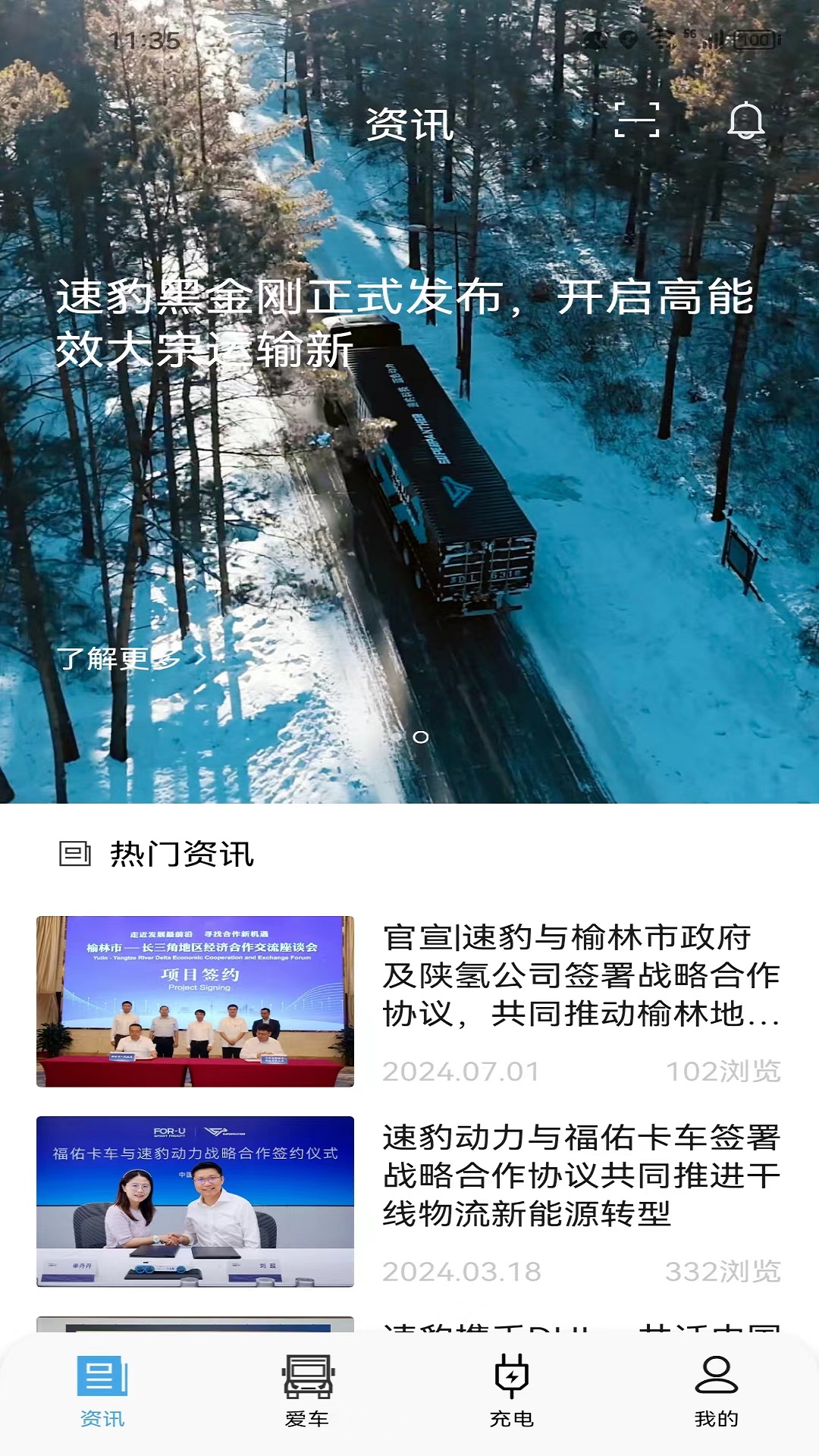
Task: Open the 福佑卡车 signing ceremony thumbnail
Action: [195, 1191]
